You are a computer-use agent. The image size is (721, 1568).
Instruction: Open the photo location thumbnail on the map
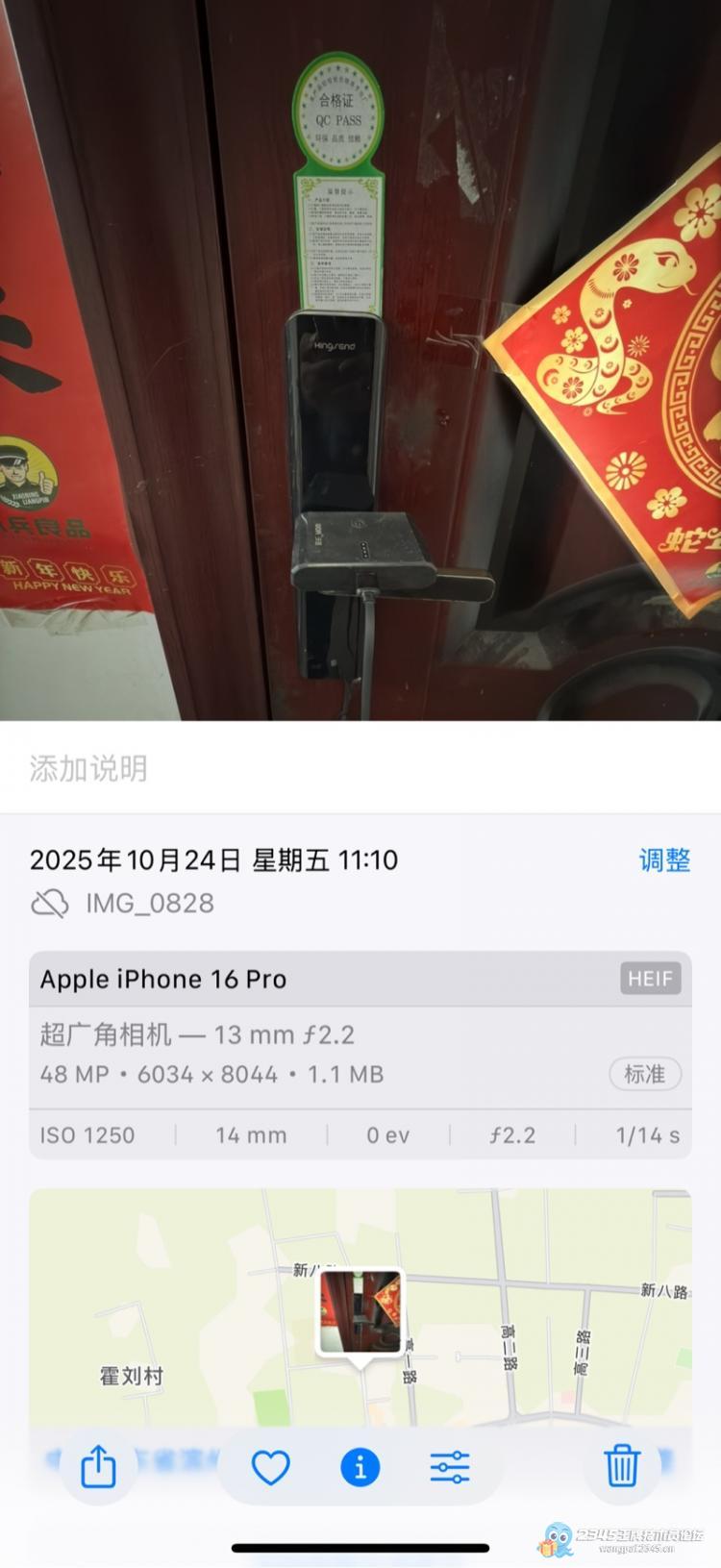point(360,1313)
